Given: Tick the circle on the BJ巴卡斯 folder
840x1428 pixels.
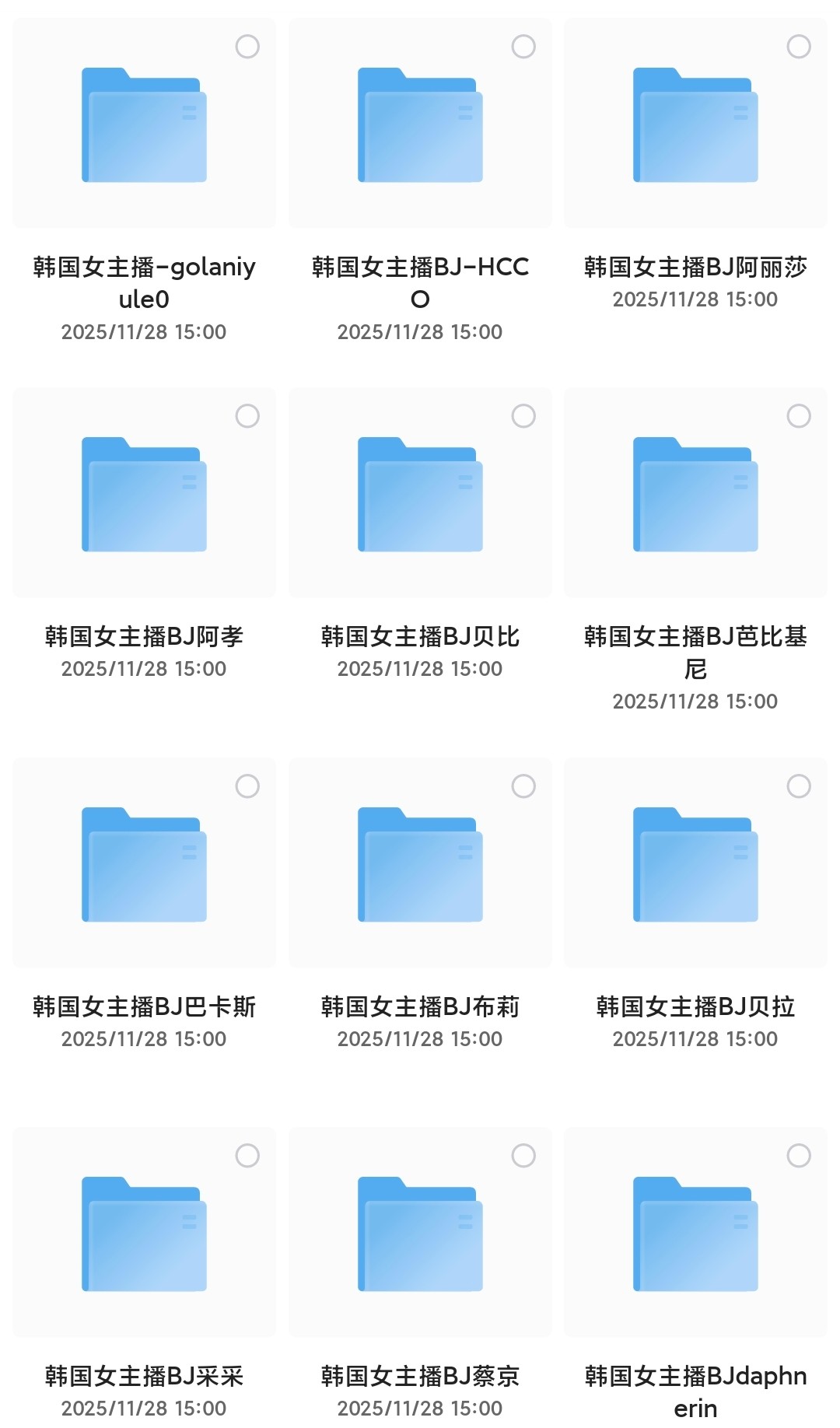Looking at the screenshot, I should [x=247, y=786].
